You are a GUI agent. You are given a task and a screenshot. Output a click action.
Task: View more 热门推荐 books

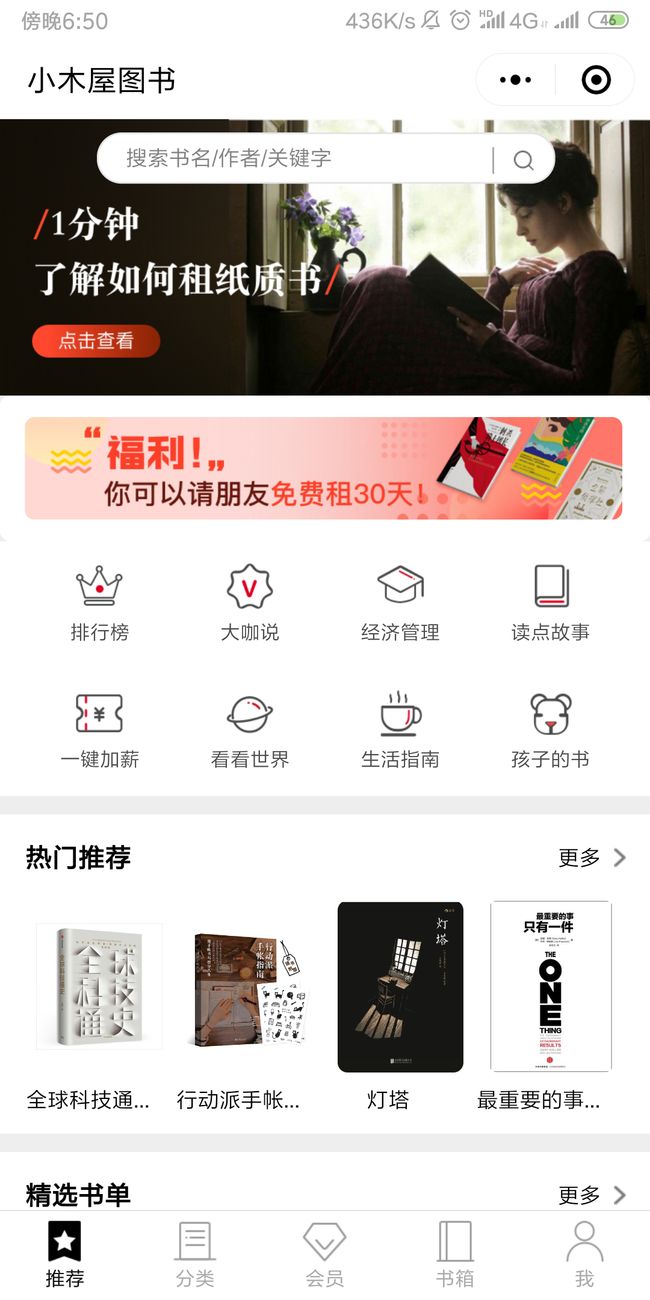[x=592, y=858]
